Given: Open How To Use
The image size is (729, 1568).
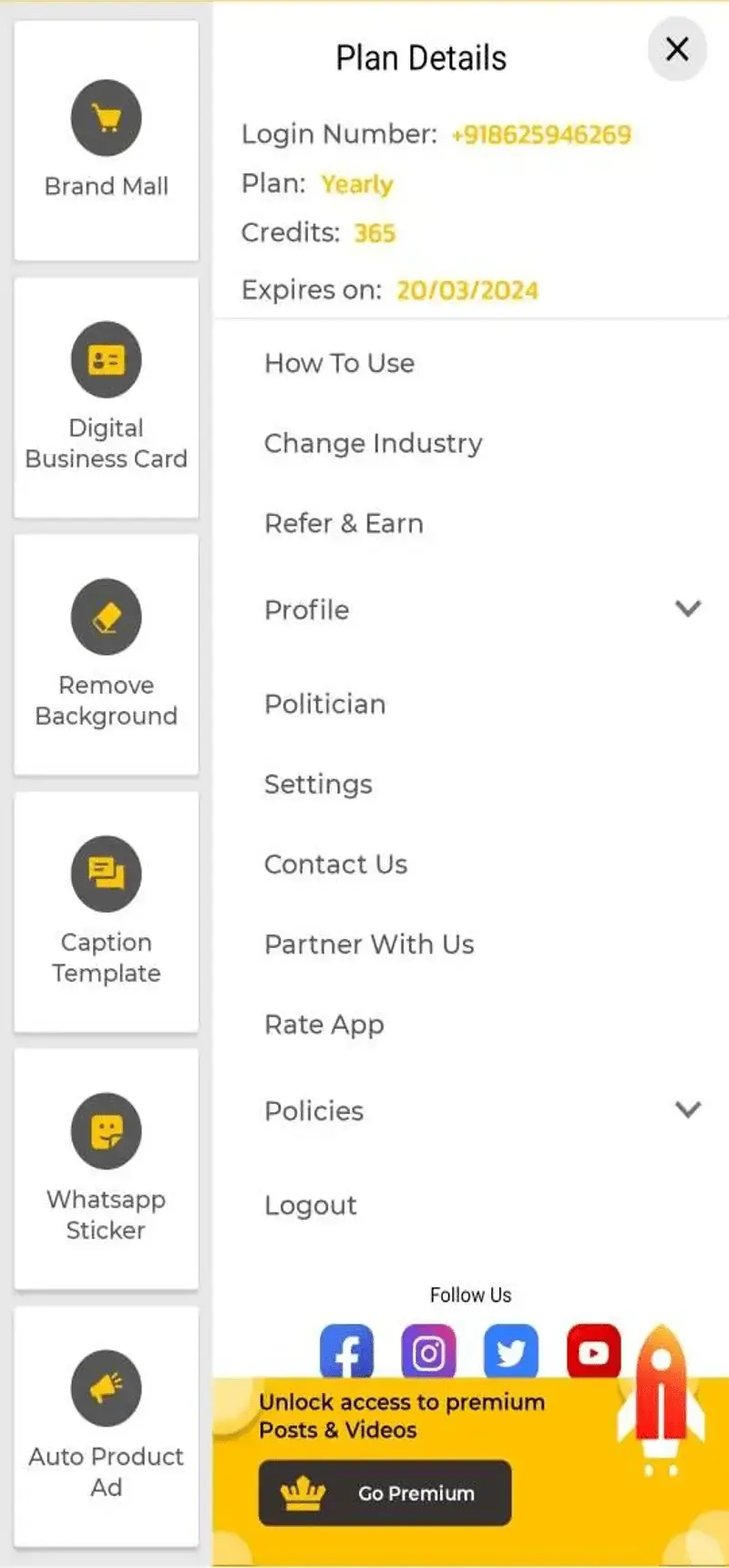Looking at the screenshot, I should coord(470,363).
